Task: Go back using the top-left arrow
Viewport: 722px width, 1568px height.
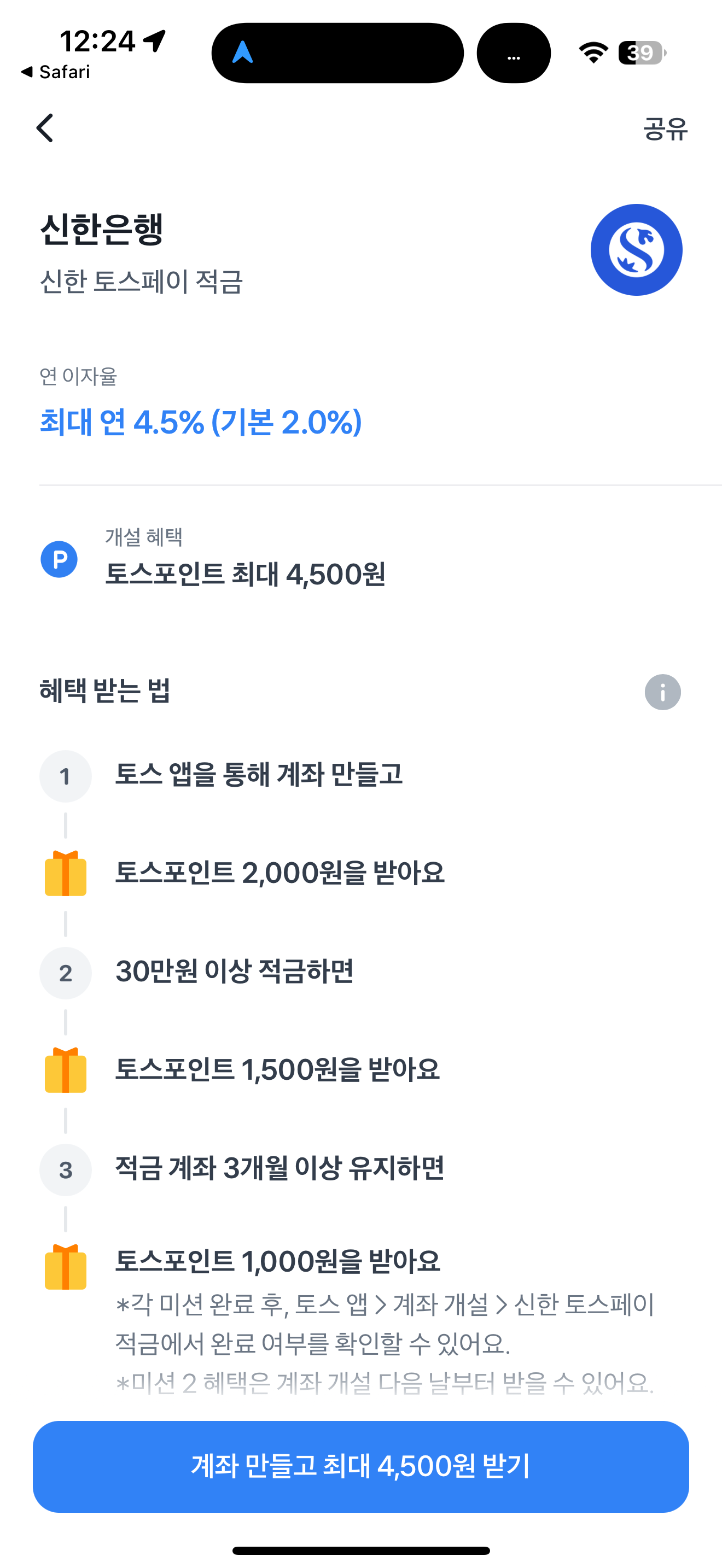Action: pyautogui.click(x=45, y=128)
